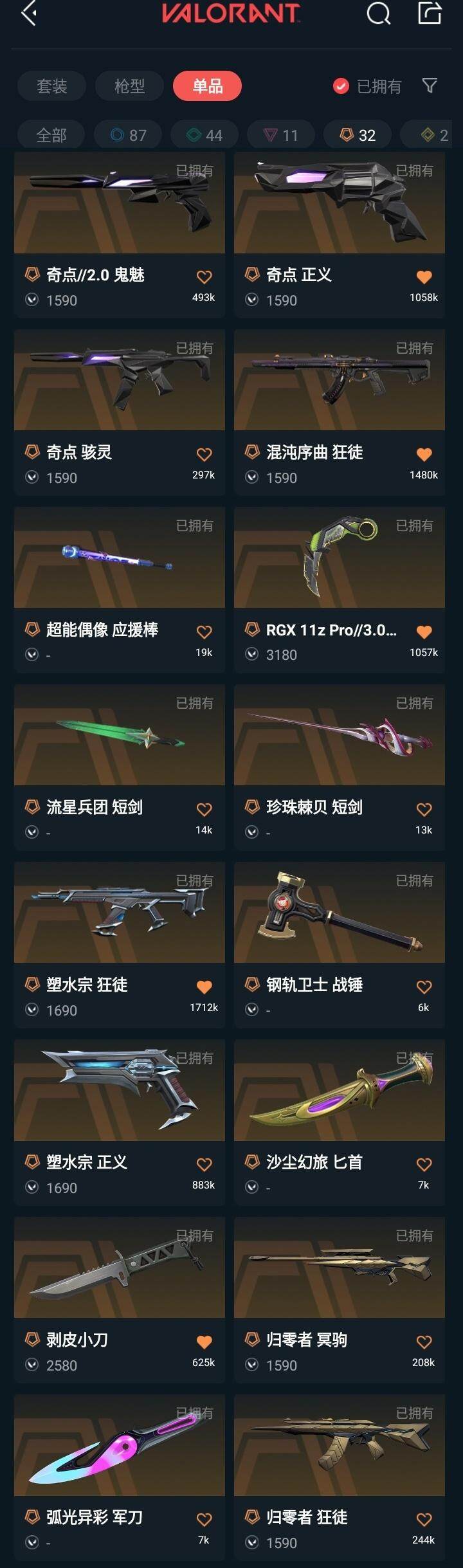Viewport: 463px width, 1568px height.
Task: Open the funnel filter icon
Action: [x=430, y=86]
